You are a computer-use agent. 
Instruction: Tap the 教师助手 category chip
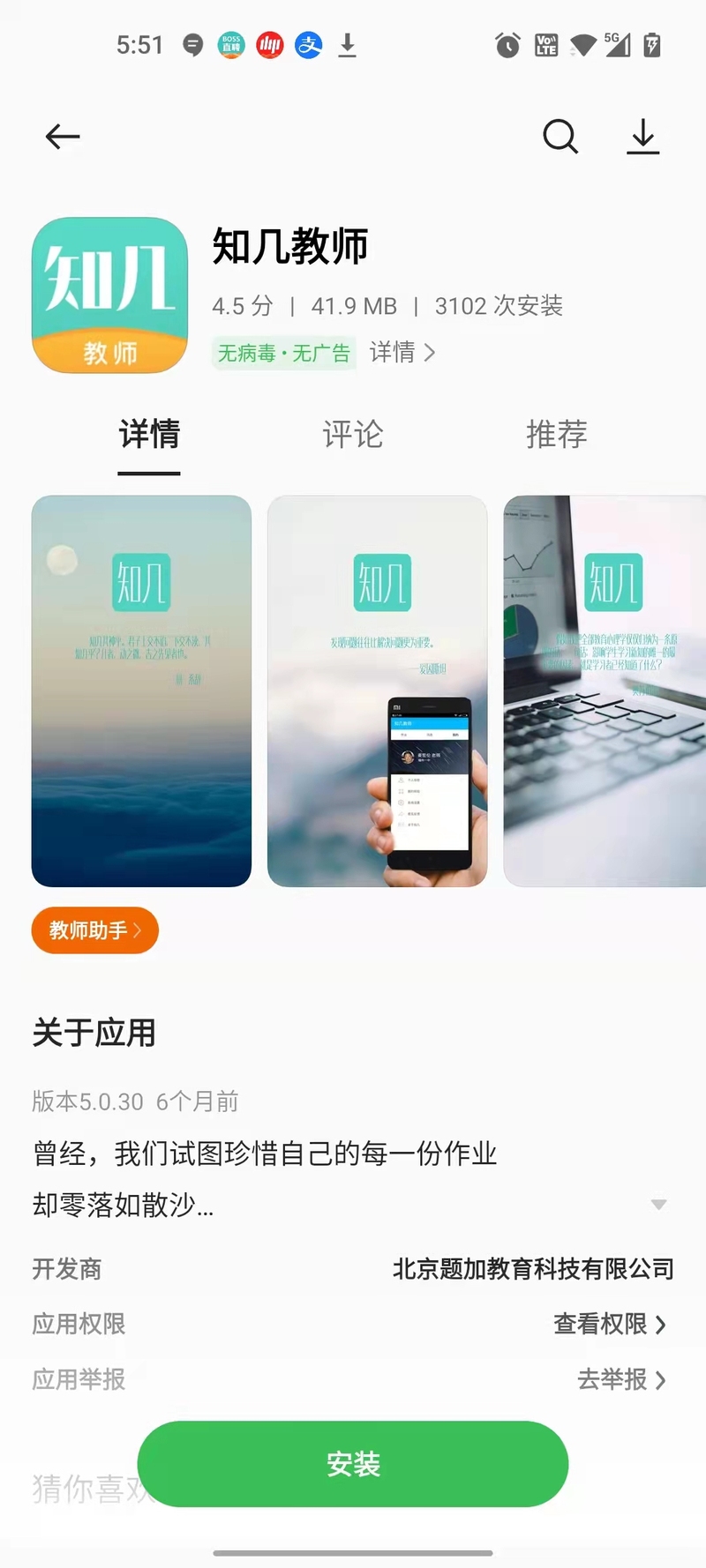pyautogui.click(x=94, y=930)
